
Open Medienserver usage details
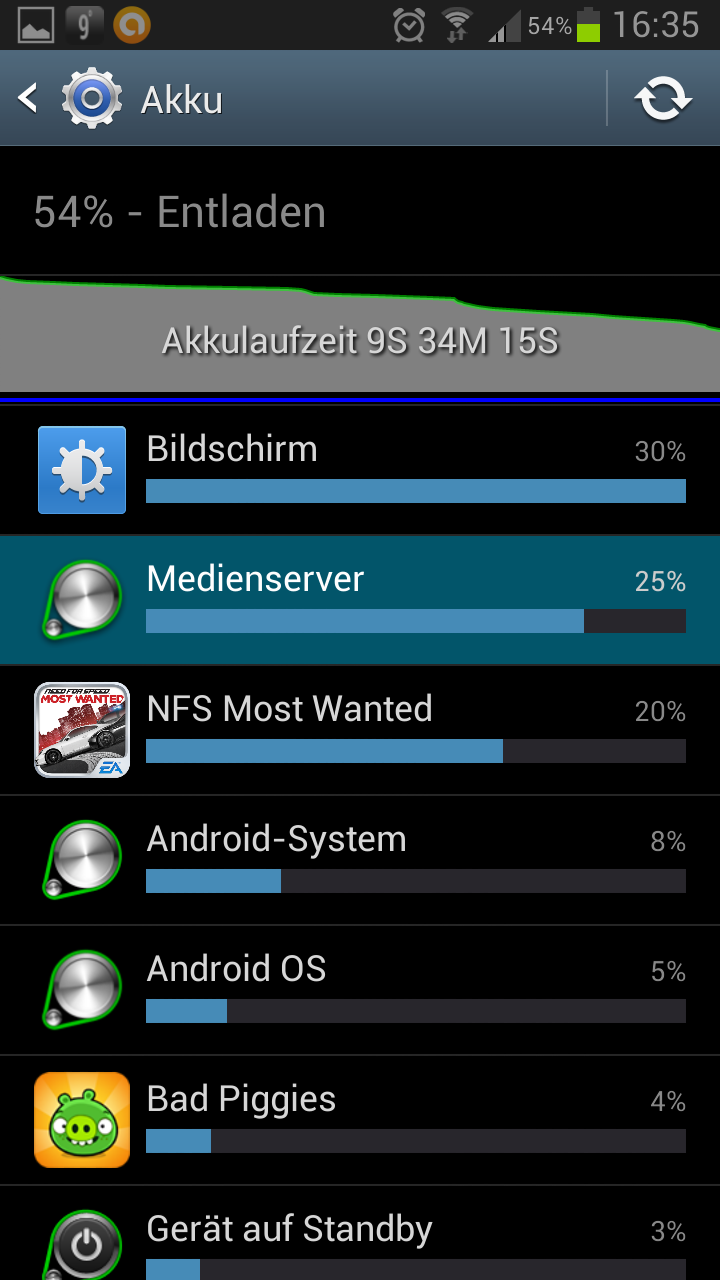(360, 600)
